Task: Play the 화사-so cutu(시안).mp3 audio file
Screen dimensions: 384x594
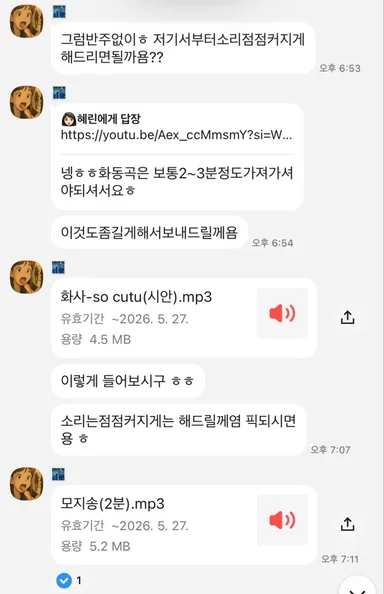Action: click(282, 313)
